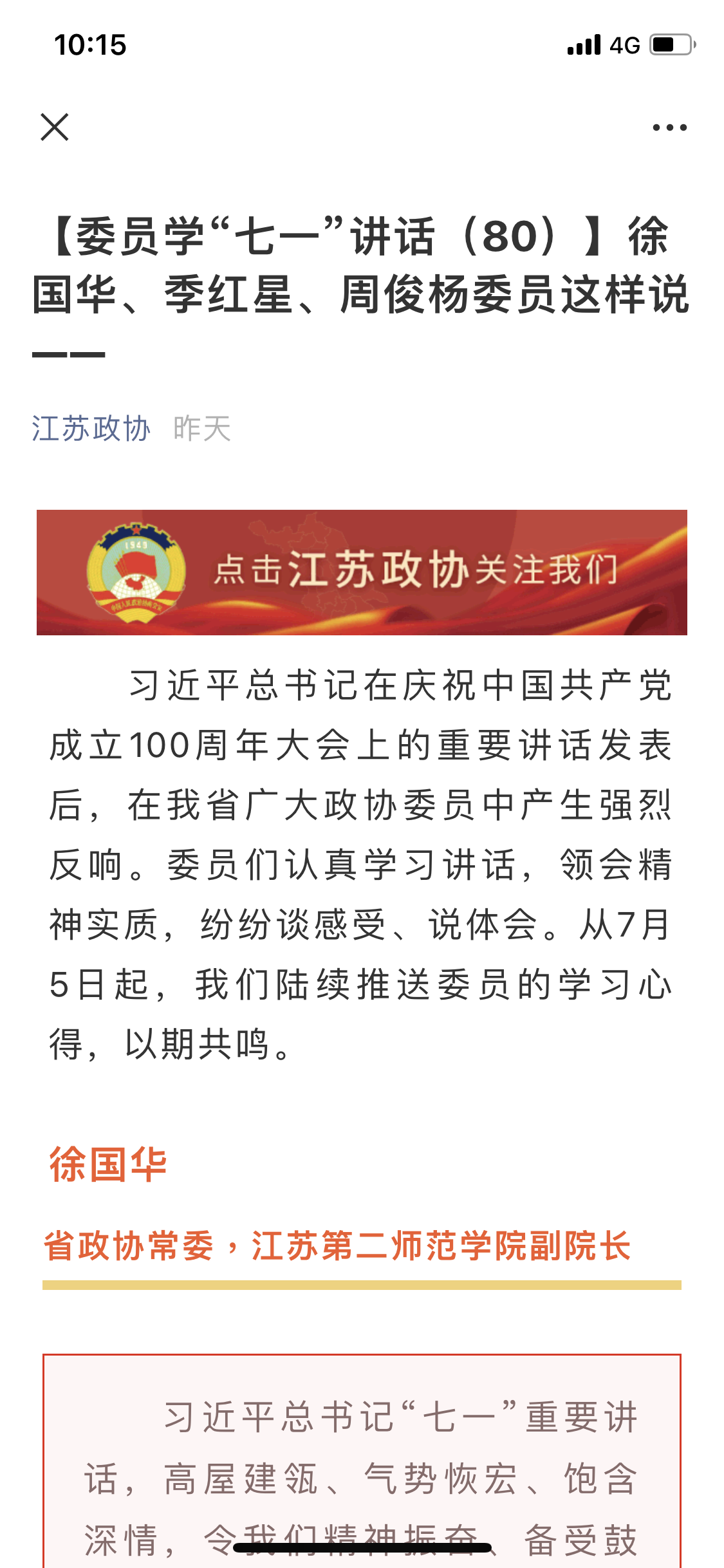This screenshot has height=1568, width=724.
Task: Open the 江苏政协 account link
Action: (91, 429)
